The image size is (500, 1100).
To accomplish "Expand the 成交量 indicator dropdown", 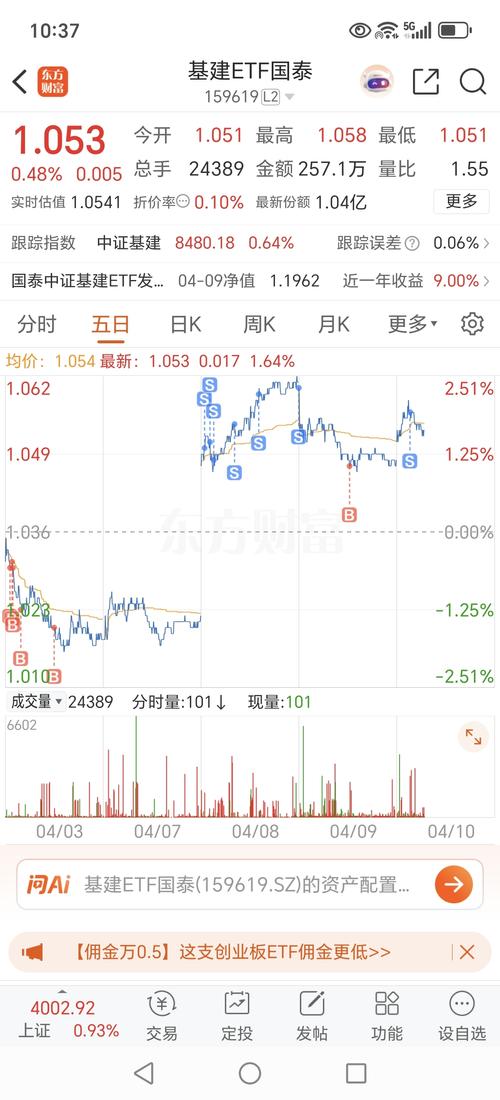I will (36, 702).
